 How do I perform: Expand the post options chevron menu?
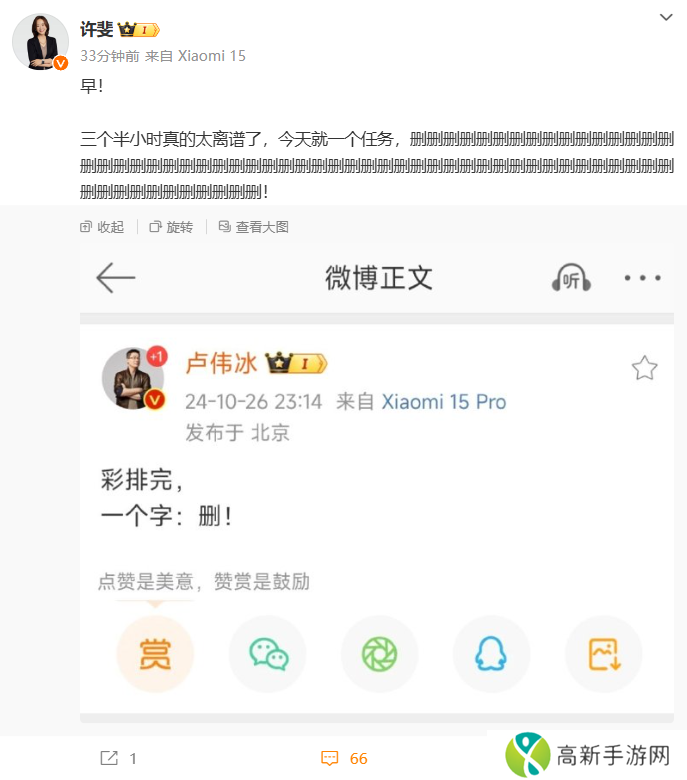click(667, 18)
